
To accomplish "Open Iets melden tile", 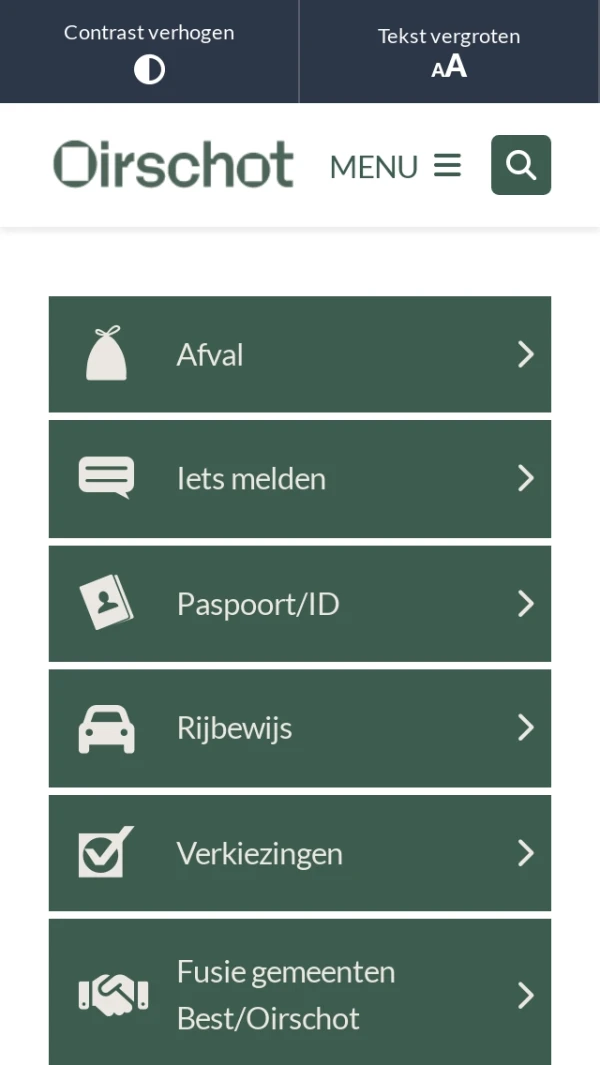I will coord(299,479).
